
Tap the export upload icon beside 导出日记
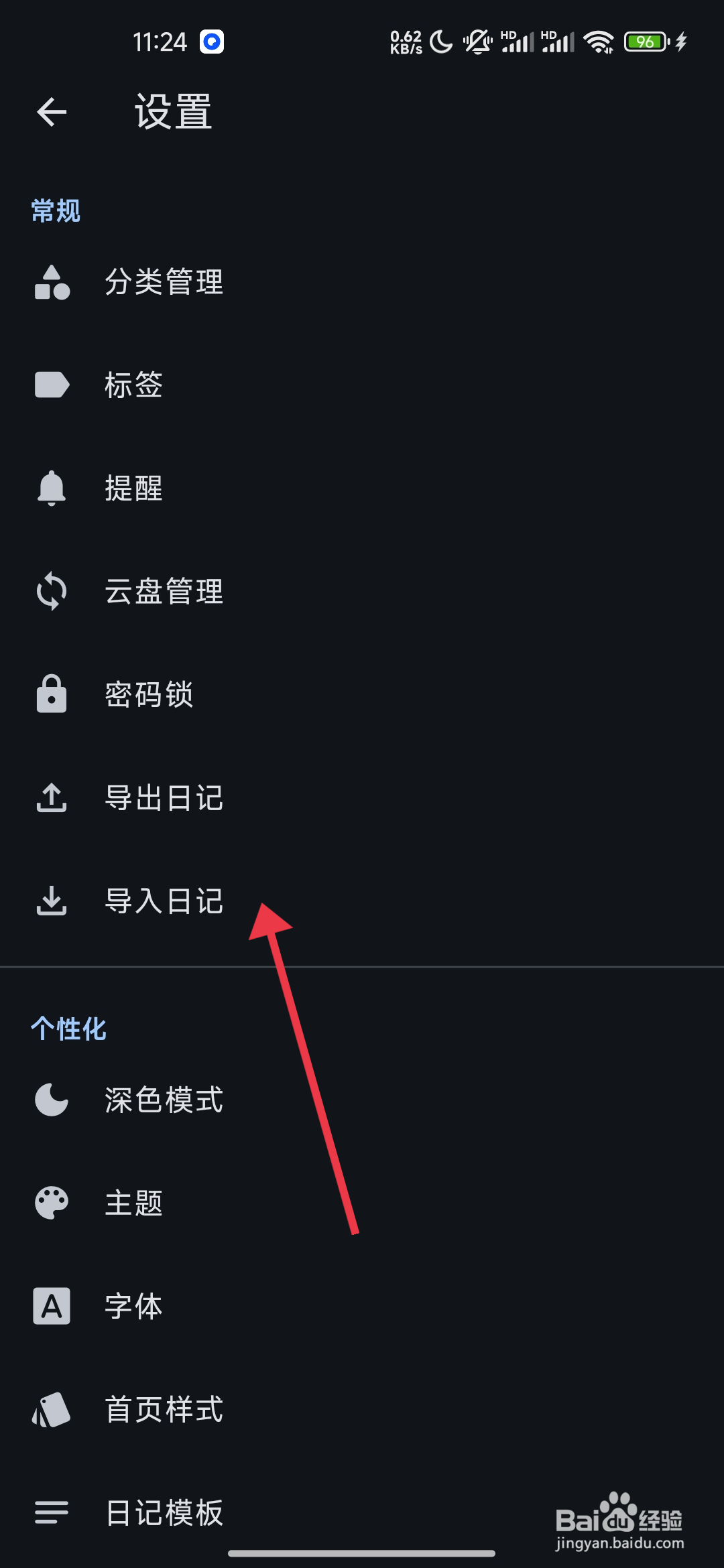tap(52, 799)
